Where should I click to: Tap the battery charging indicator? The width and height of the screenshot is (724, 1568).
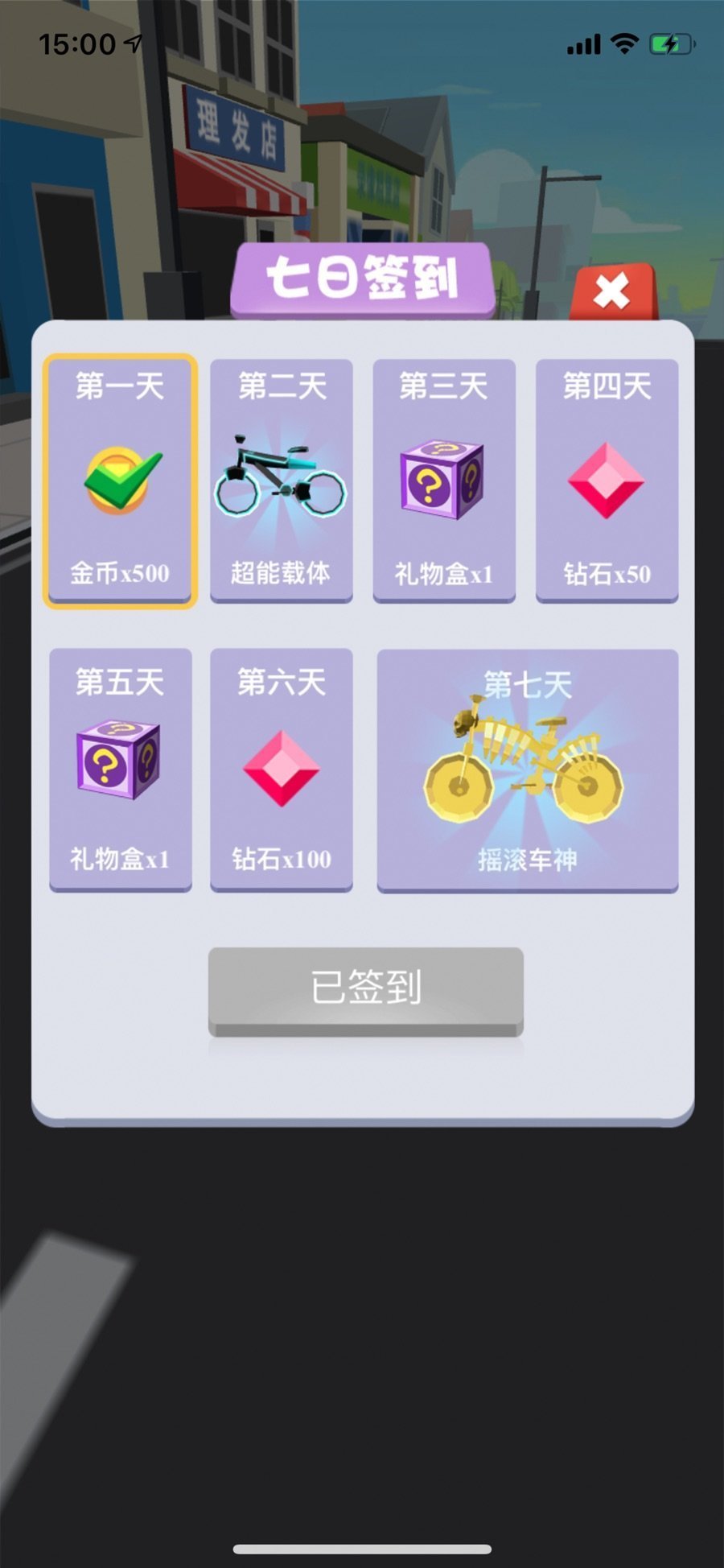click(x=673, y=44)
